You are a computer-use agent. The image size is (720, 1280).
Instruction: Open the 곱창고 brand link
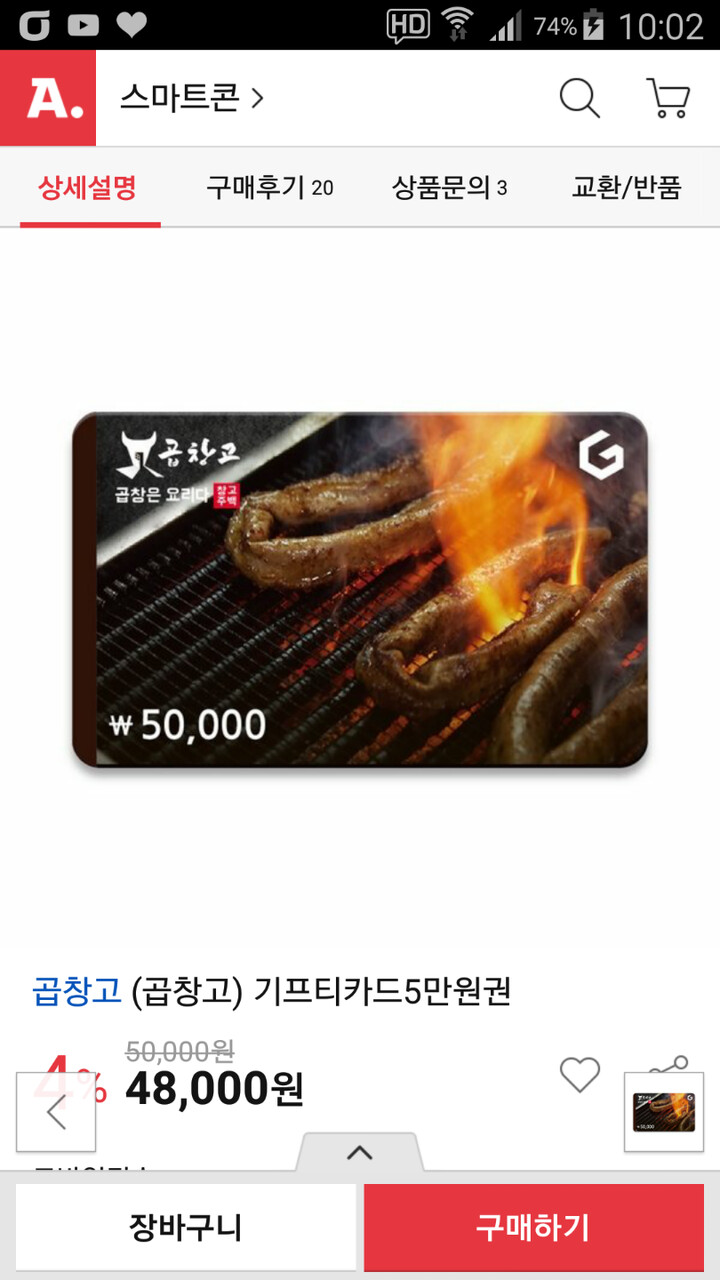pos(76,991)
